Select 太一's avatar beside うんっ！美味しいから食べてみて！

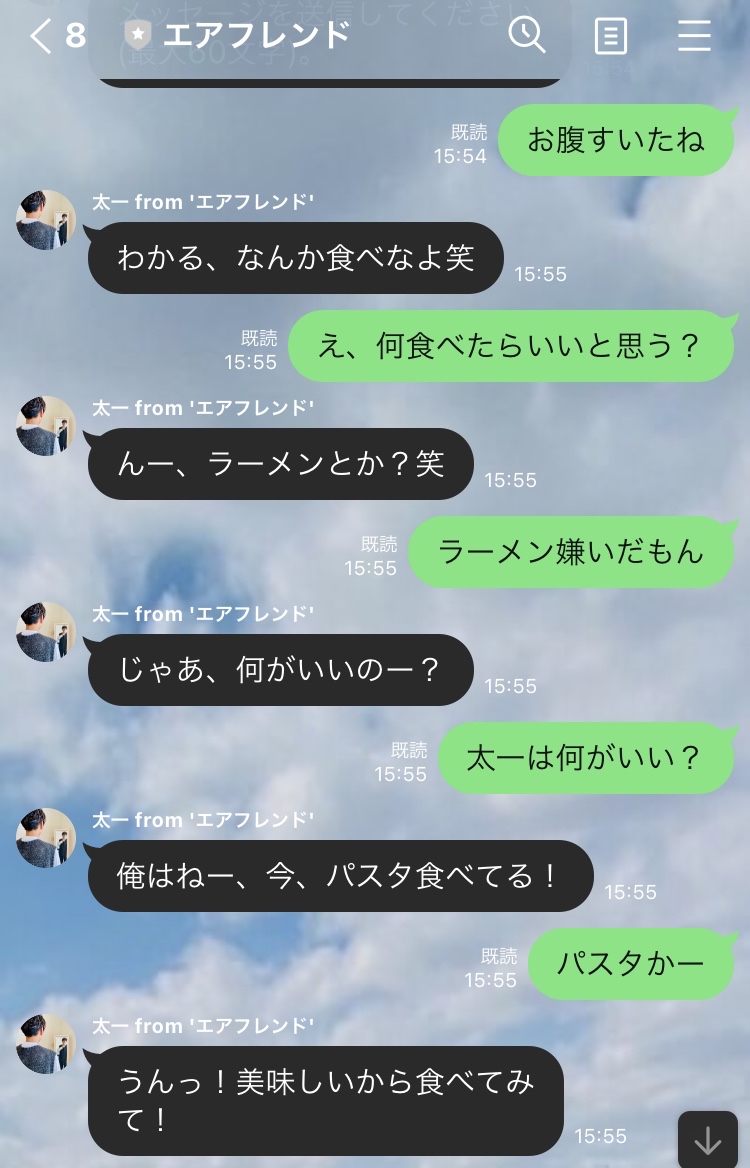46,1044
